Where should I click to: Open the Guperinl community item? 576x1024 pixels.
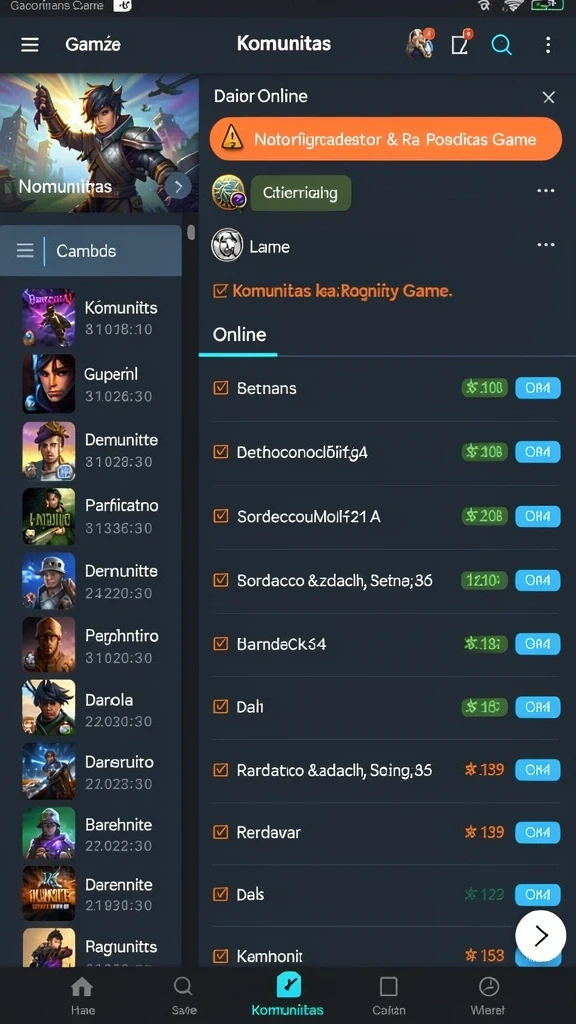91,384
